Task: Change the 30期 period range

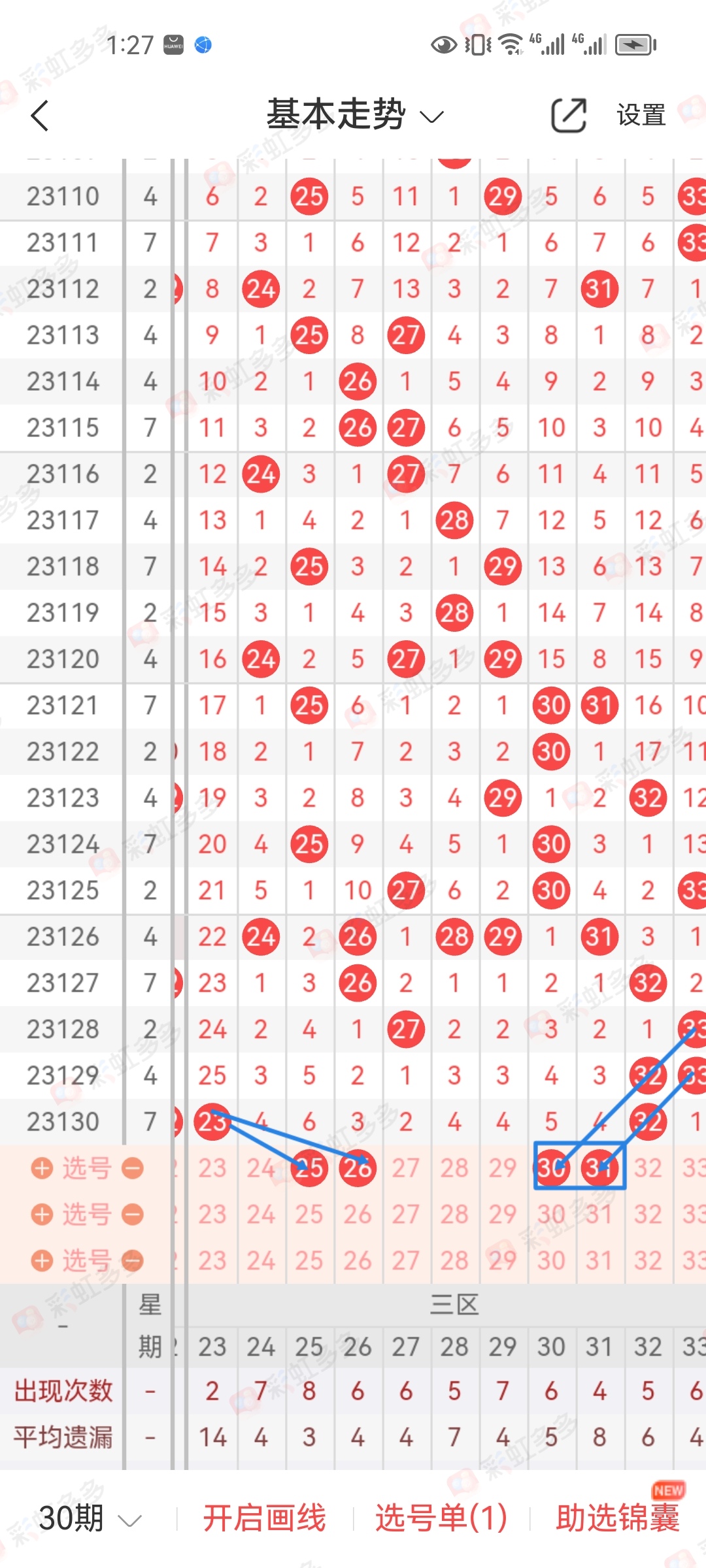Action: click(x=90, y=1518)
